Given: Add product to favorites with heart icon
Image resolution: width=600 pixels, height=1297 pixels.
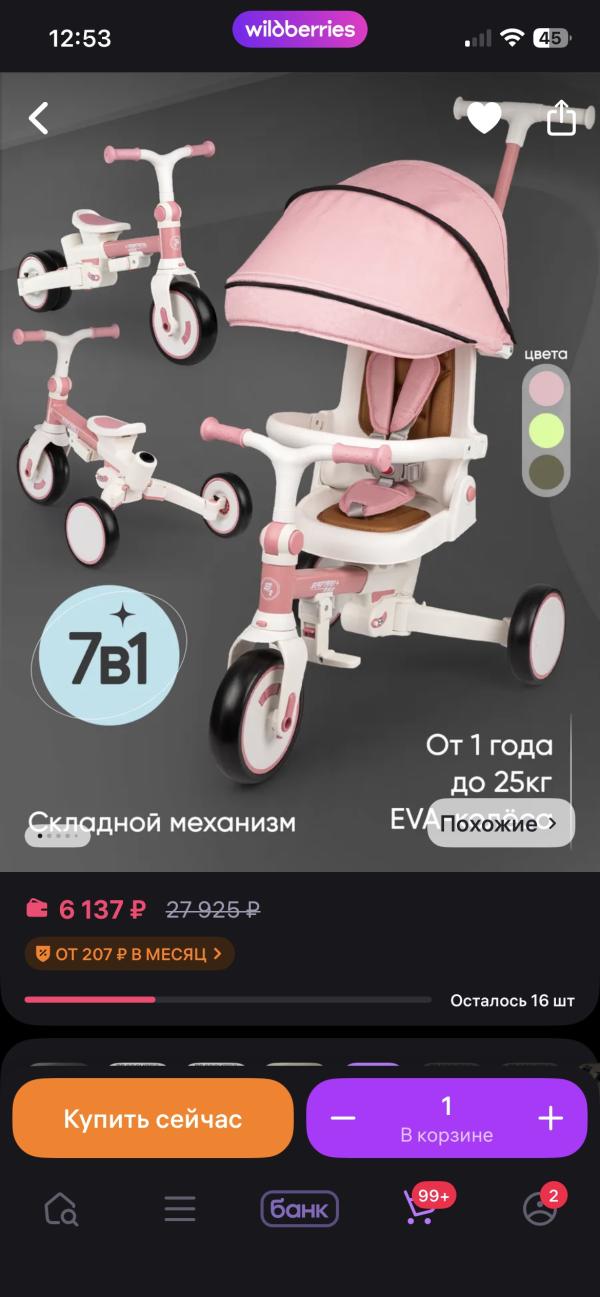Looking at the screenshot, I should (484, 118).
